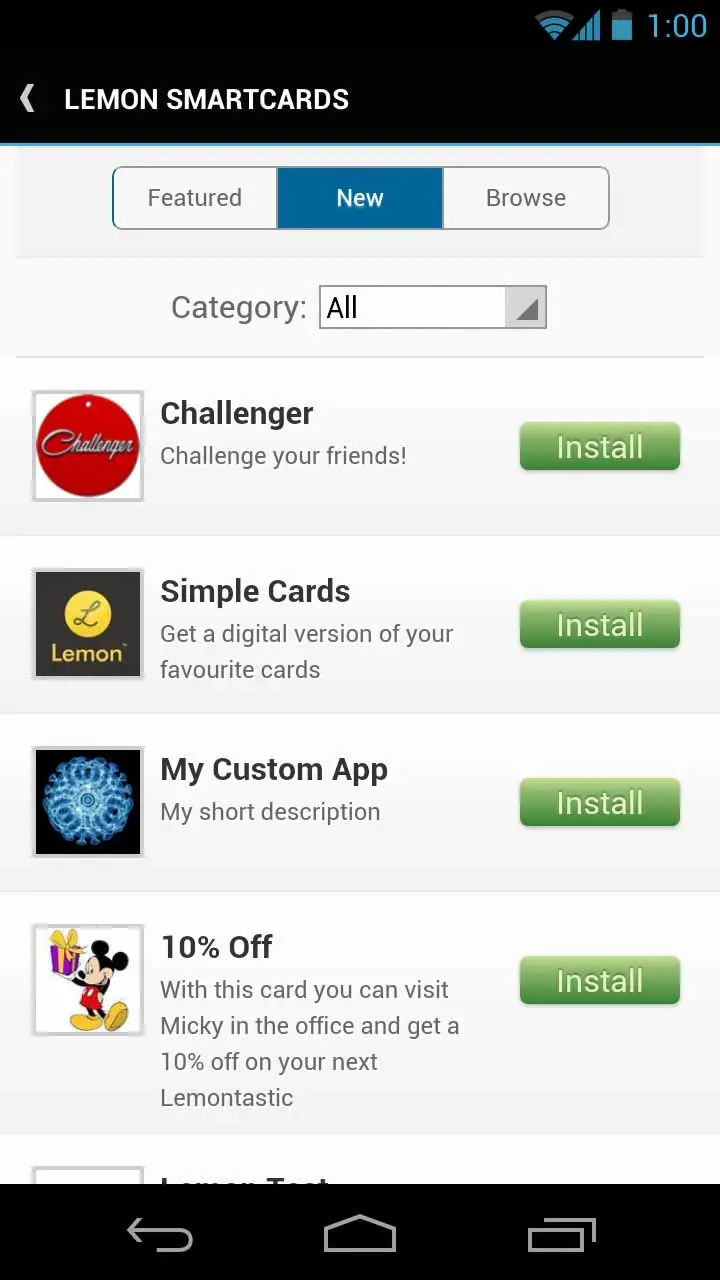This screenshot has height=1280, width=720.
Task: Open recent apps via the recents icon
Action: click(561, 1235)
